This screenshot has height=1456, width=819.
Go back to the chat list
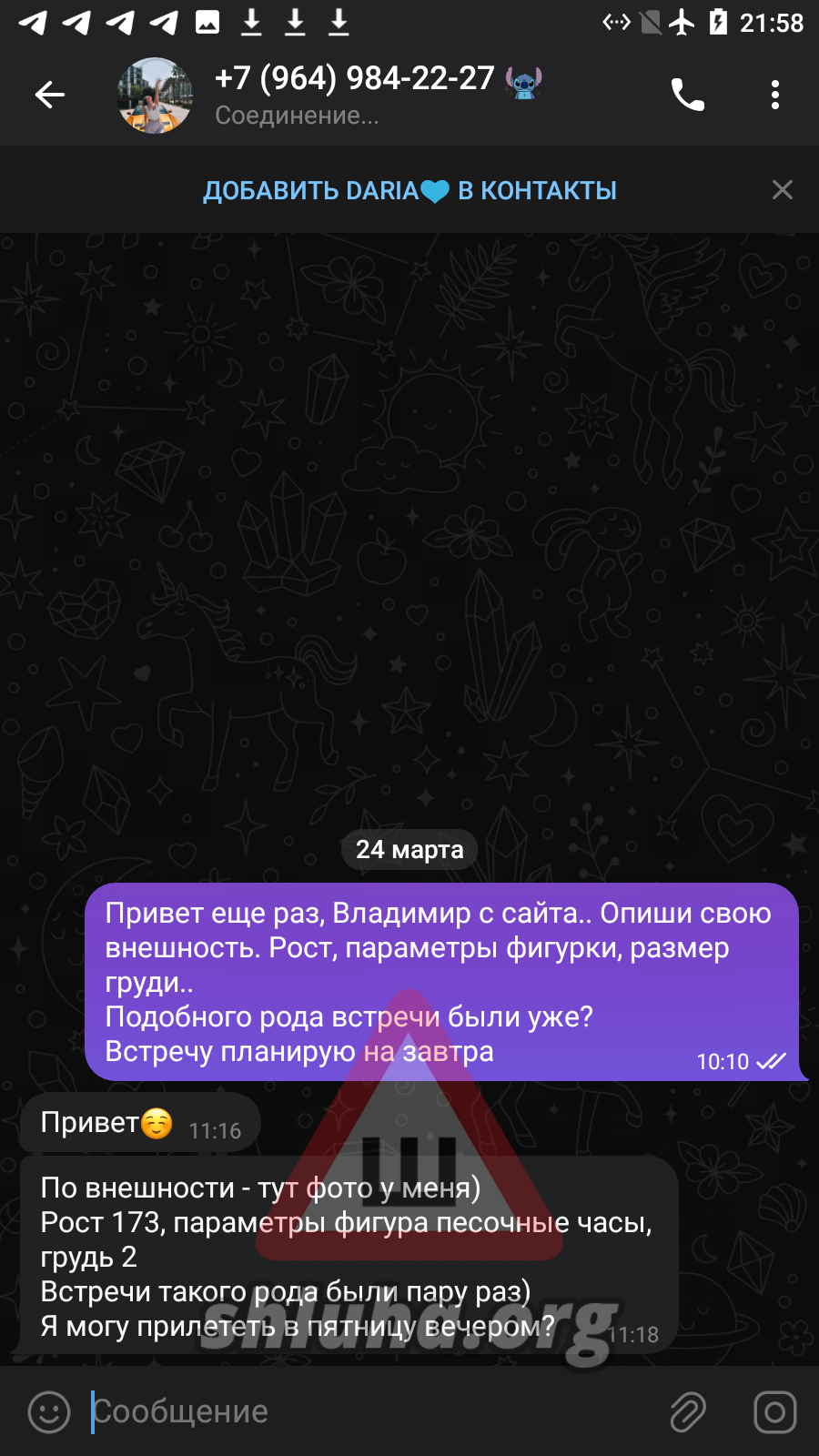click(50, 95)
